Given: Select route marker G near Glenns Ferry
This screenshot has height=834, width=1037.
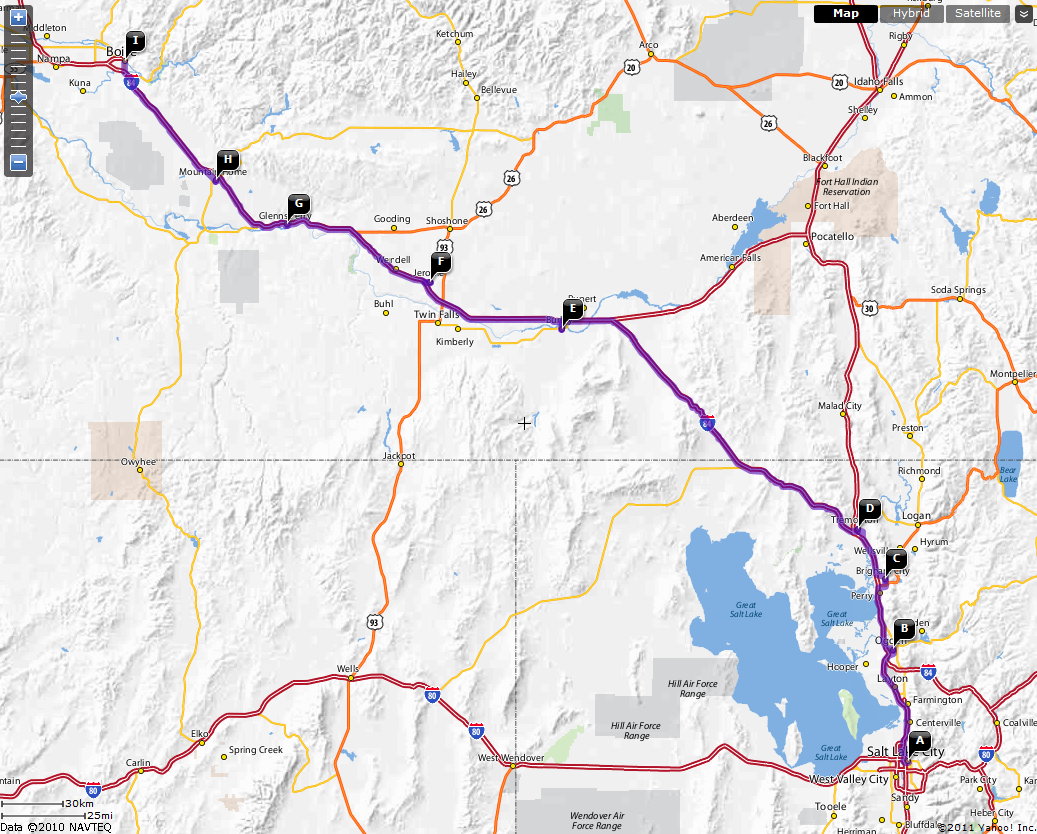Looking at the screenshot, I should (x=298, y=203).
